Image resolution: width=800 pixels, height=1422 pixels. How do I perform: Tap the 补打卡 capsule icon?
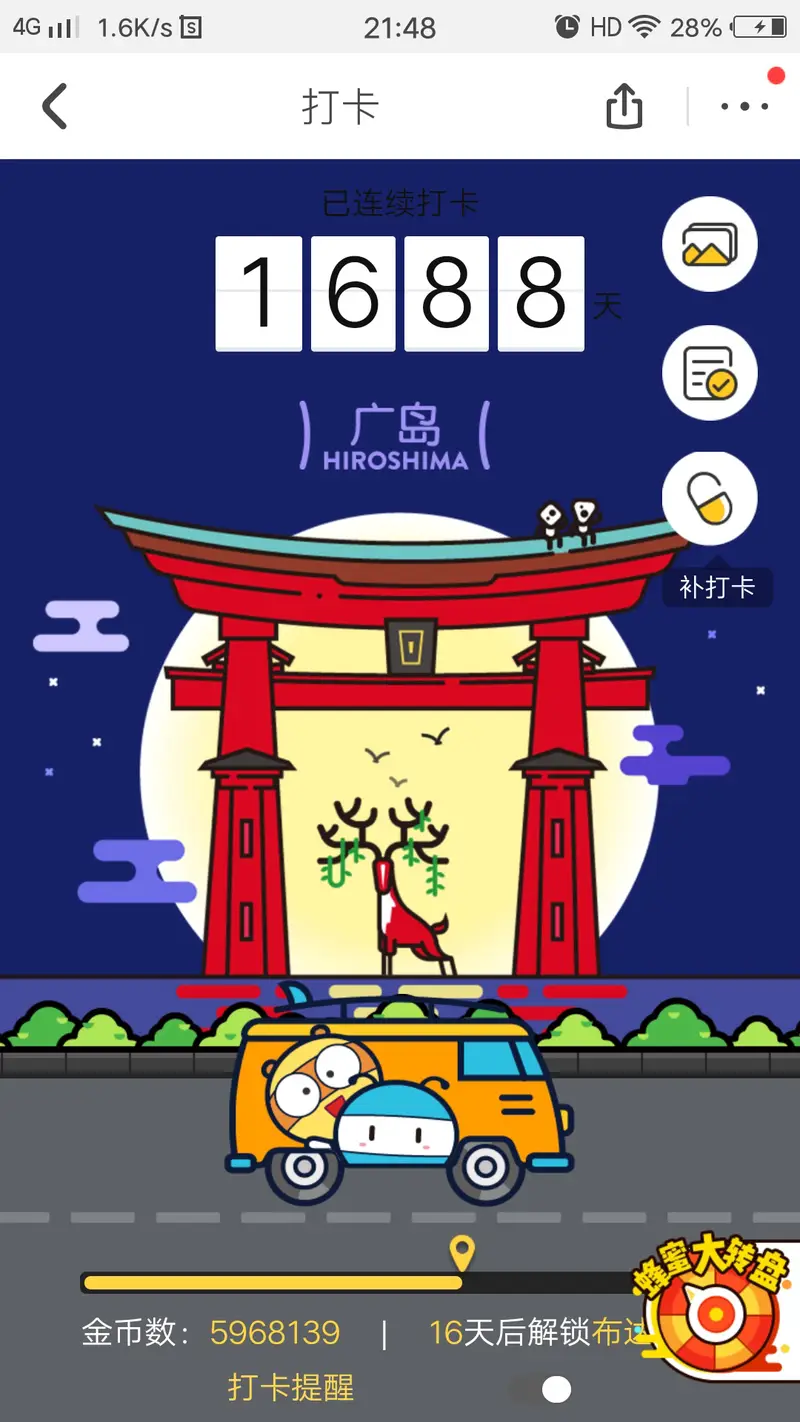click(710, 500)
